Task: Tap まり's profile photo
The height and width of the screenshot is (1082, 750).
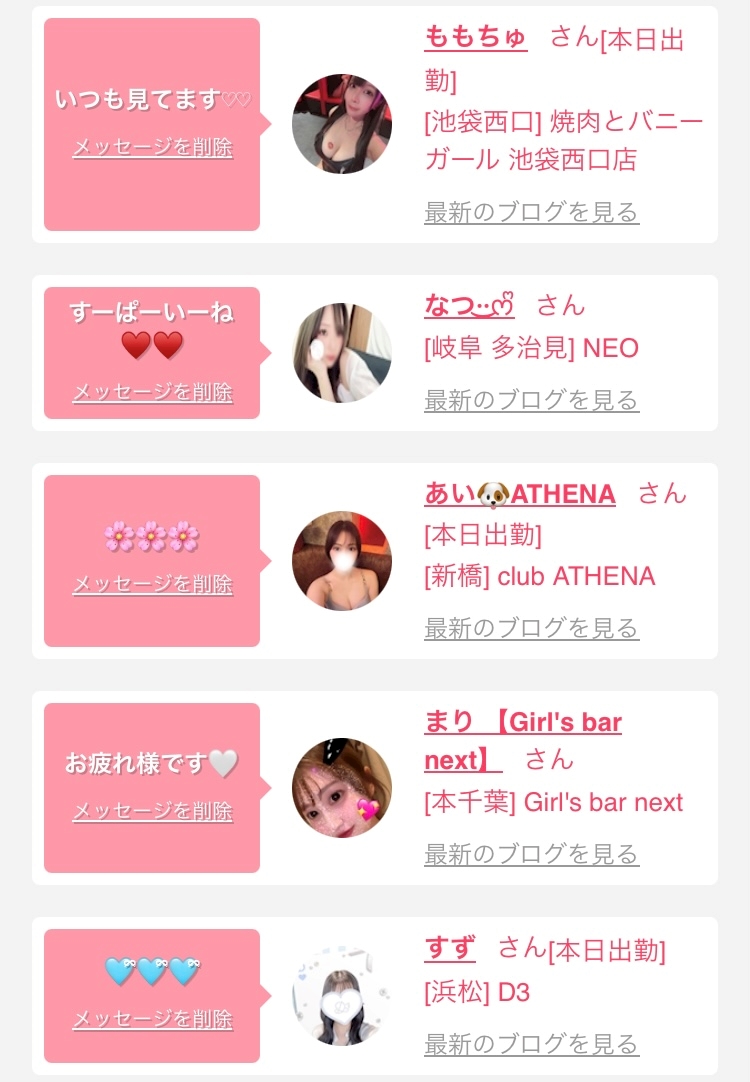Action: pyautogui.click(x=342, y=788)
